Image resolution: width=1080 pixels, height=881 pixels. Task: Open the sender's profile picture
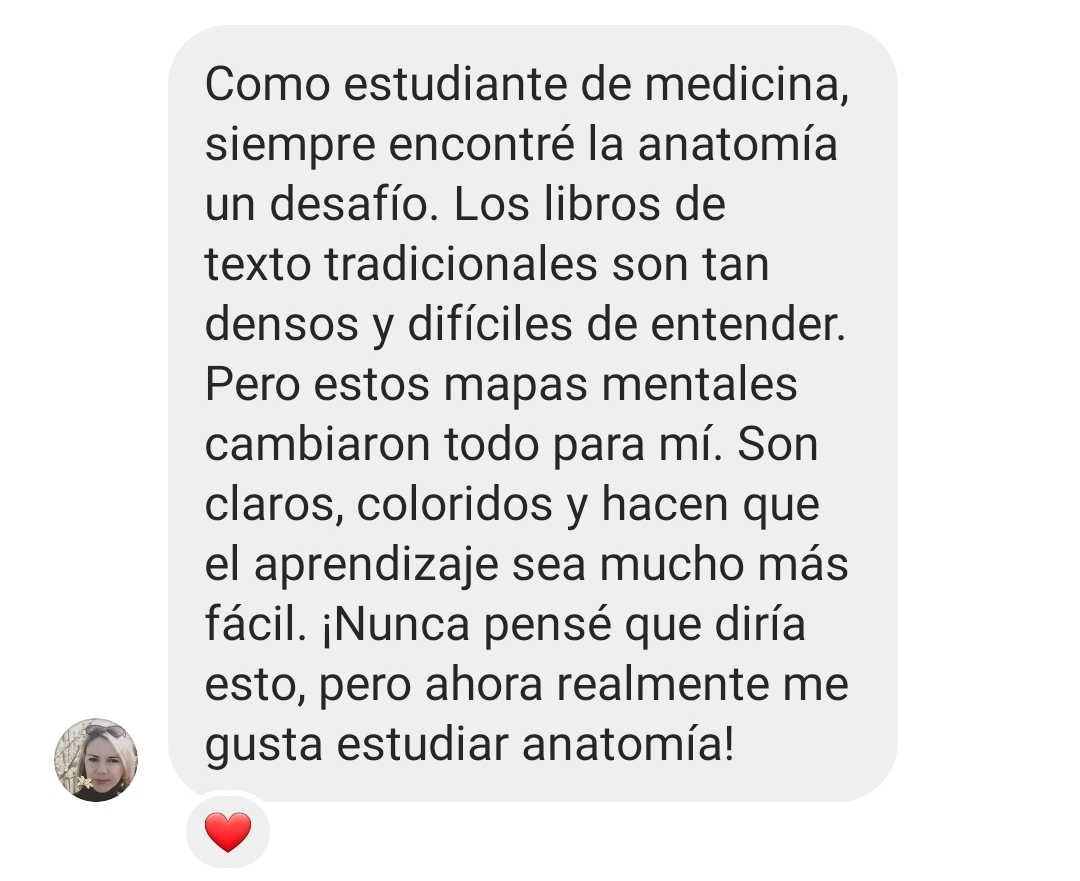(96, 759)
